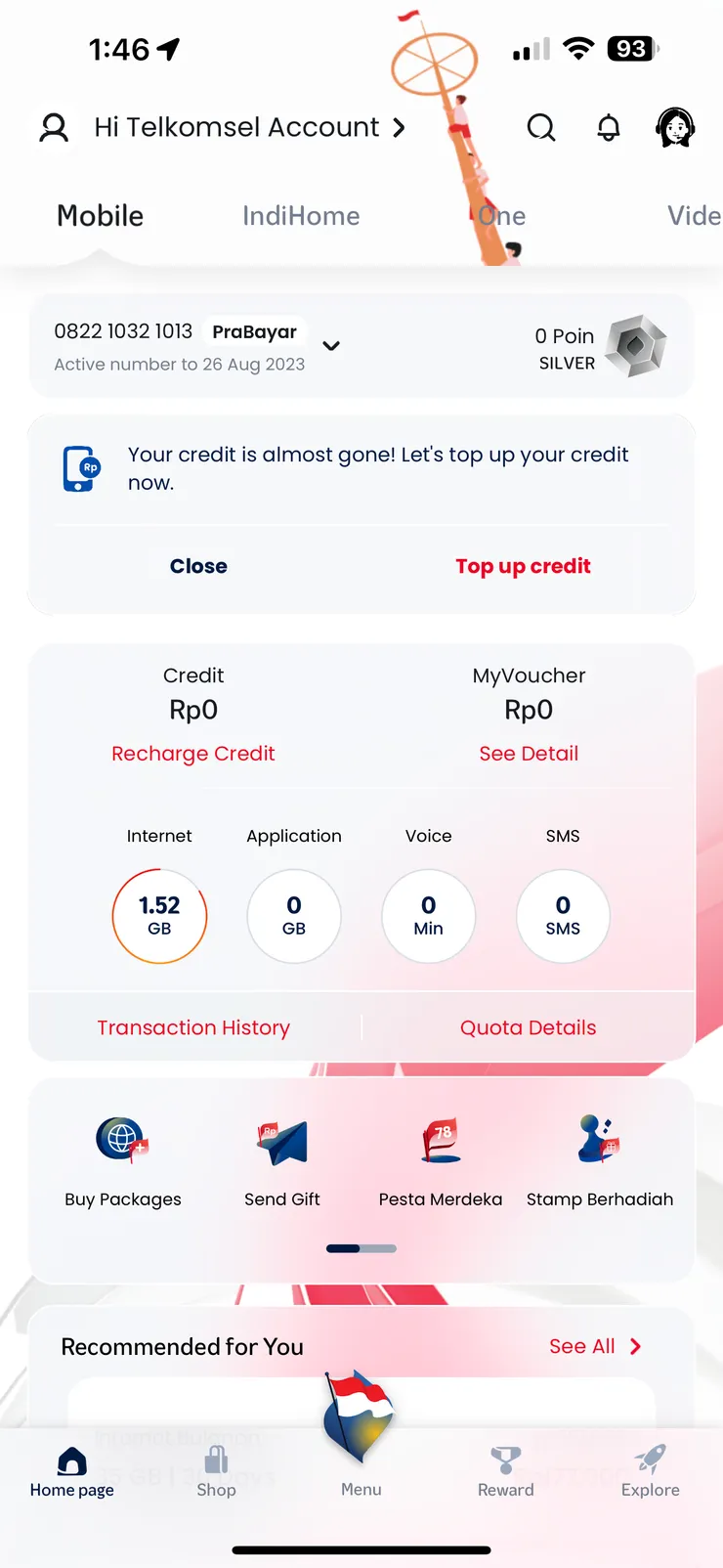See All recommended packages
723x1568 pixels.
point(594,1347)
